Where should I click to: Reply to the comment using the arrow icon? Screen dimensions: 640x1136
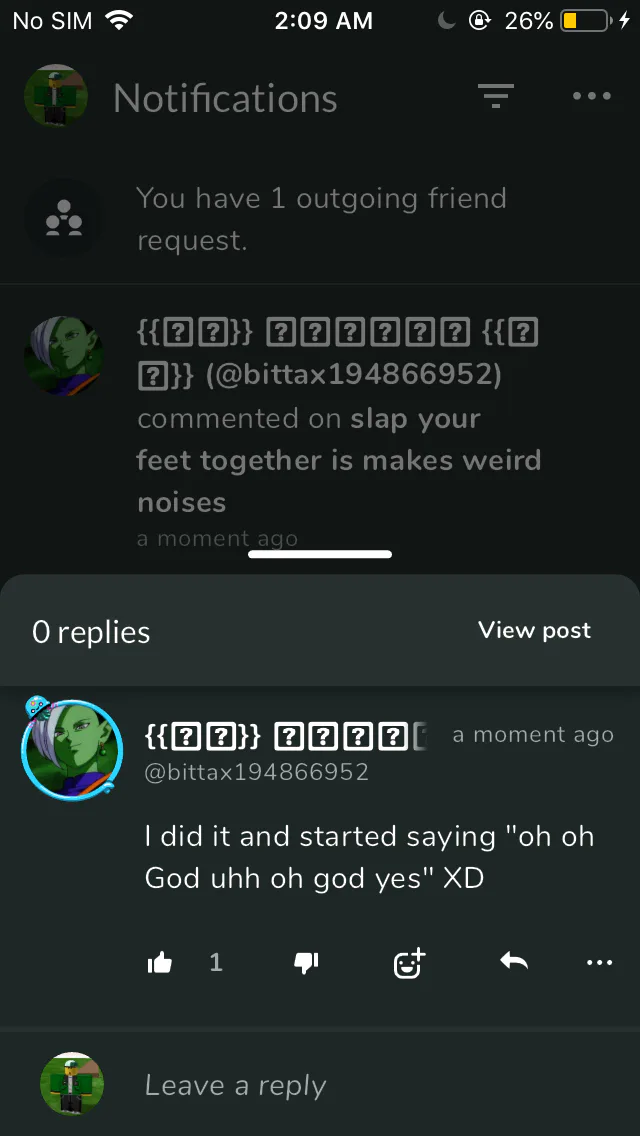[514, 961]
